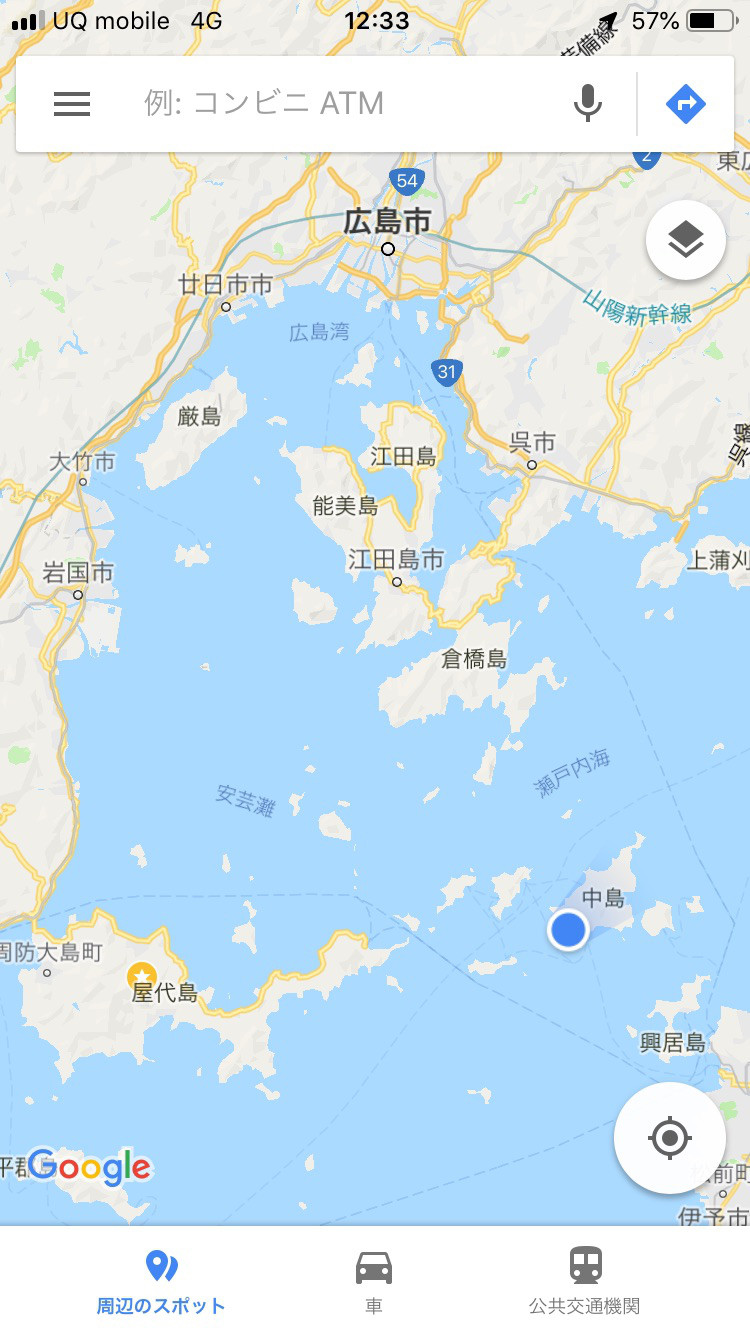Start voice search with the microphone
This screenshot has height=1334, width=750.
[x=588, y=104]
